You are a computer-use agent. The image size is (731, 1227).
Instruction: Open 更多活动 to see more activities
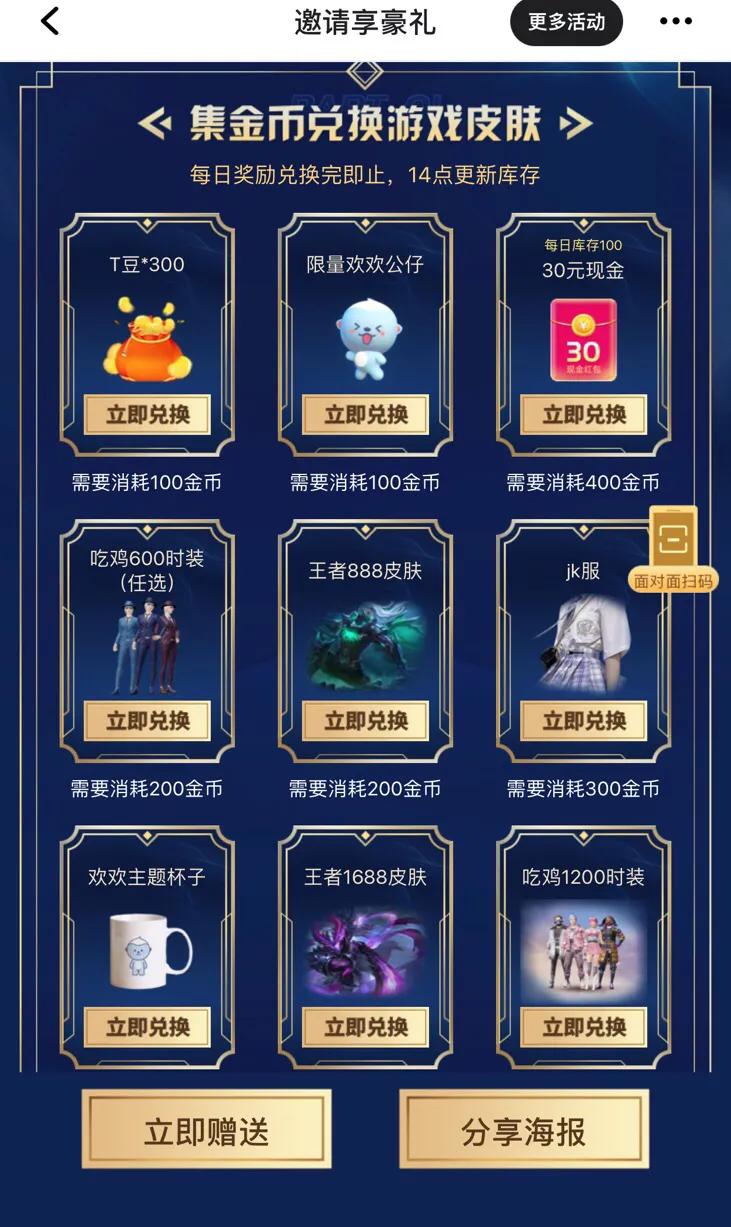pyautogui.click(x=566, y=19)
